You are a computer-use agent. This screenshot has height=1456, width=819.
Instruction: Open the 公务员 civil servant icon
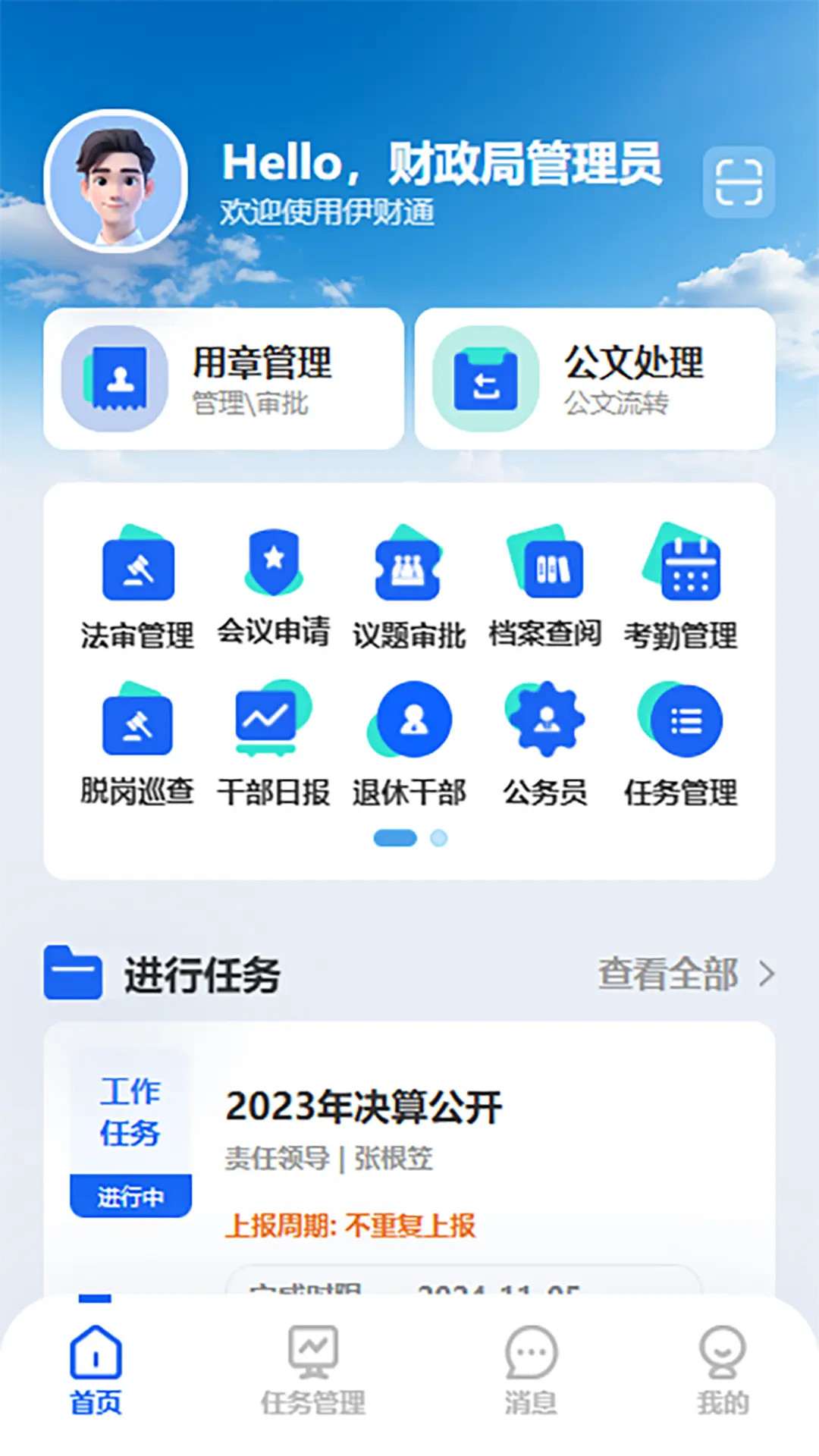pyautogui.click(x=546, y=720)
